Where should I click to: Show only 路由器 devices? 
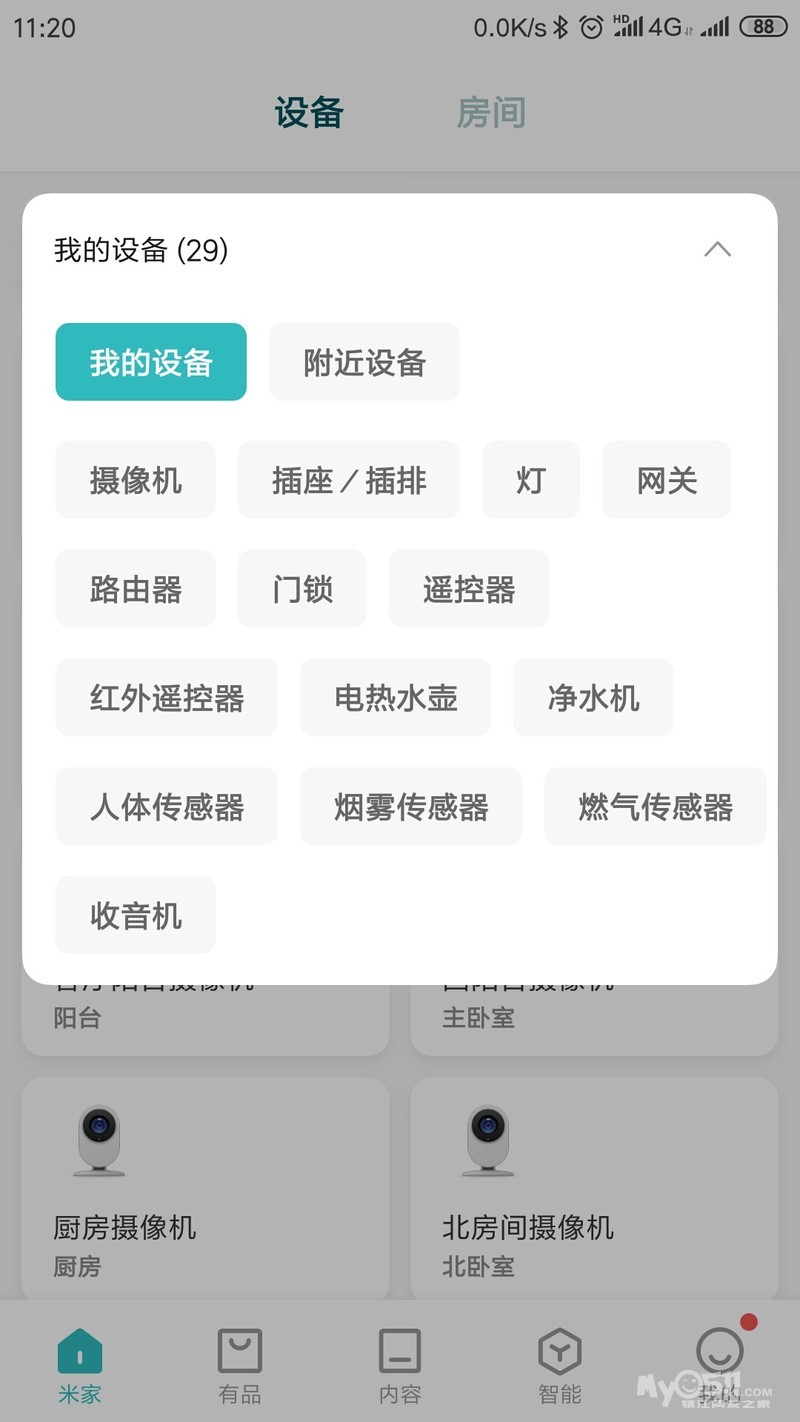[135, 589]
